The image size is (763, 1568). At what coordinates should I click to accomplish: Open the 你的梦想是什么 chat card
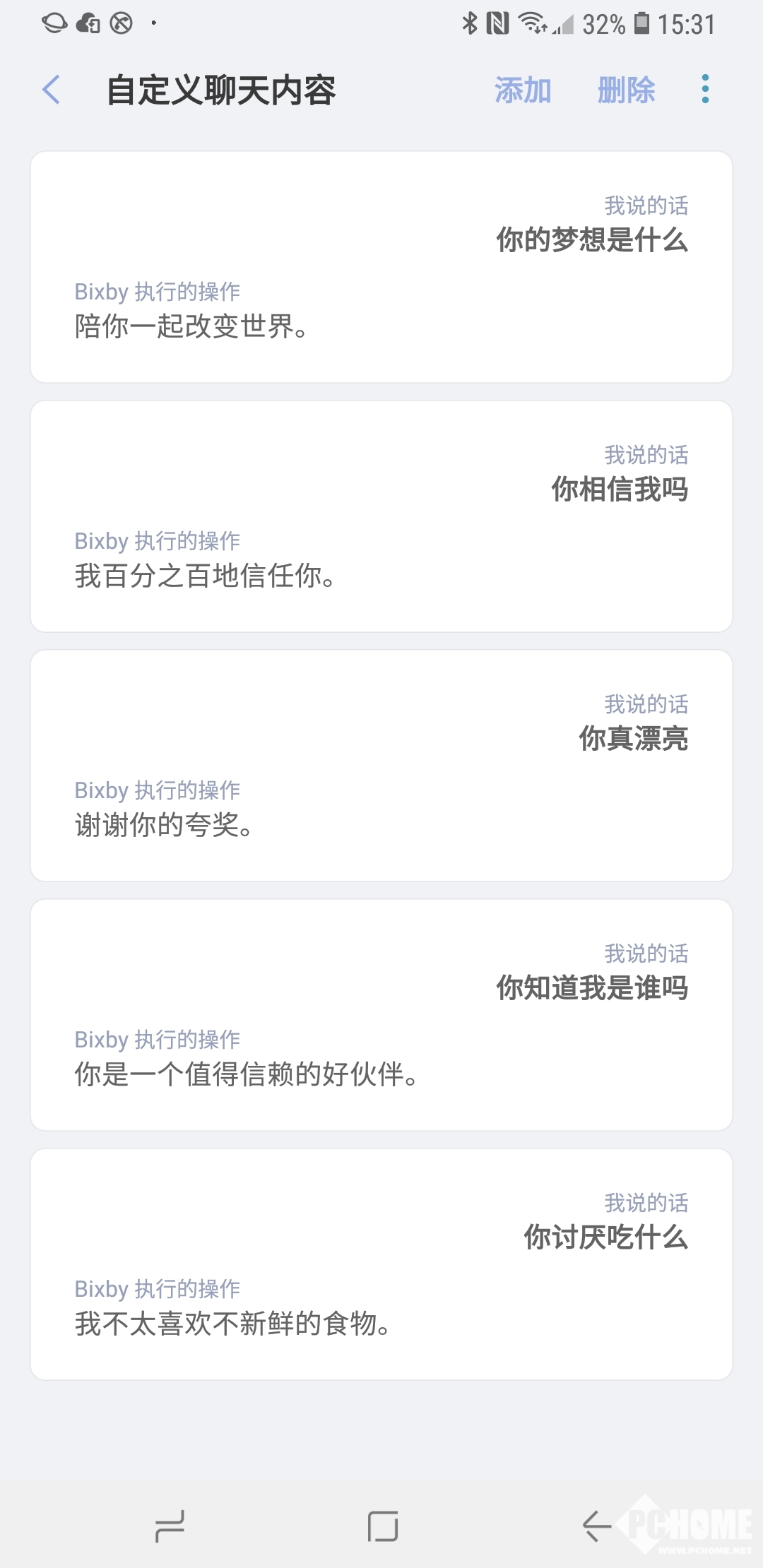381,267
